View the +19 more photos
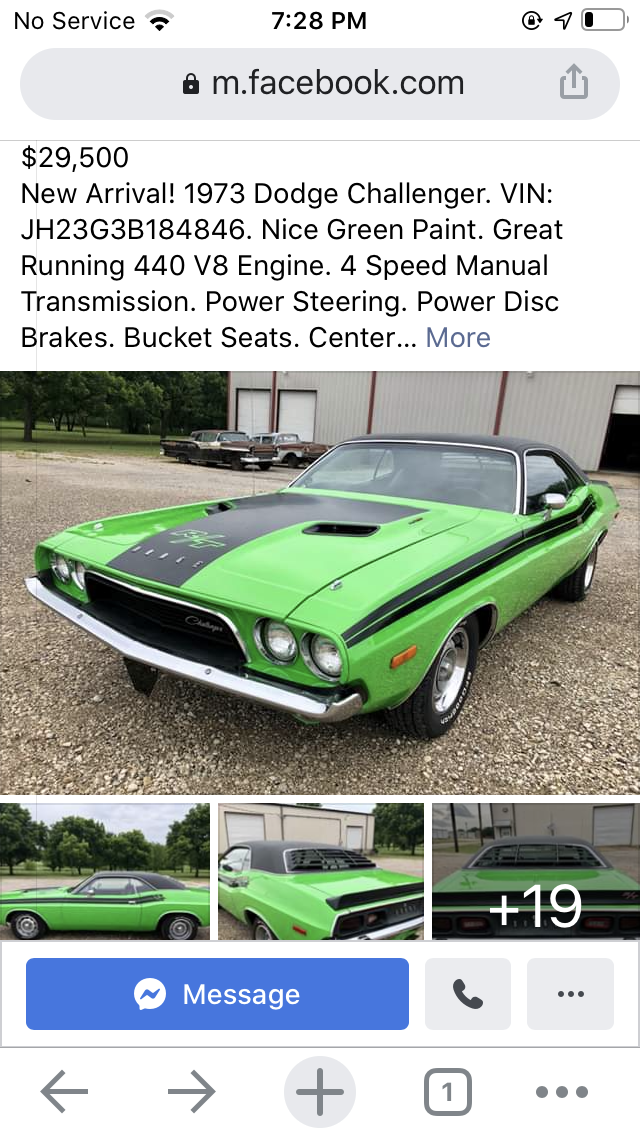The height and width of the screenshot is (1136, 640). (x=535, y=871)
